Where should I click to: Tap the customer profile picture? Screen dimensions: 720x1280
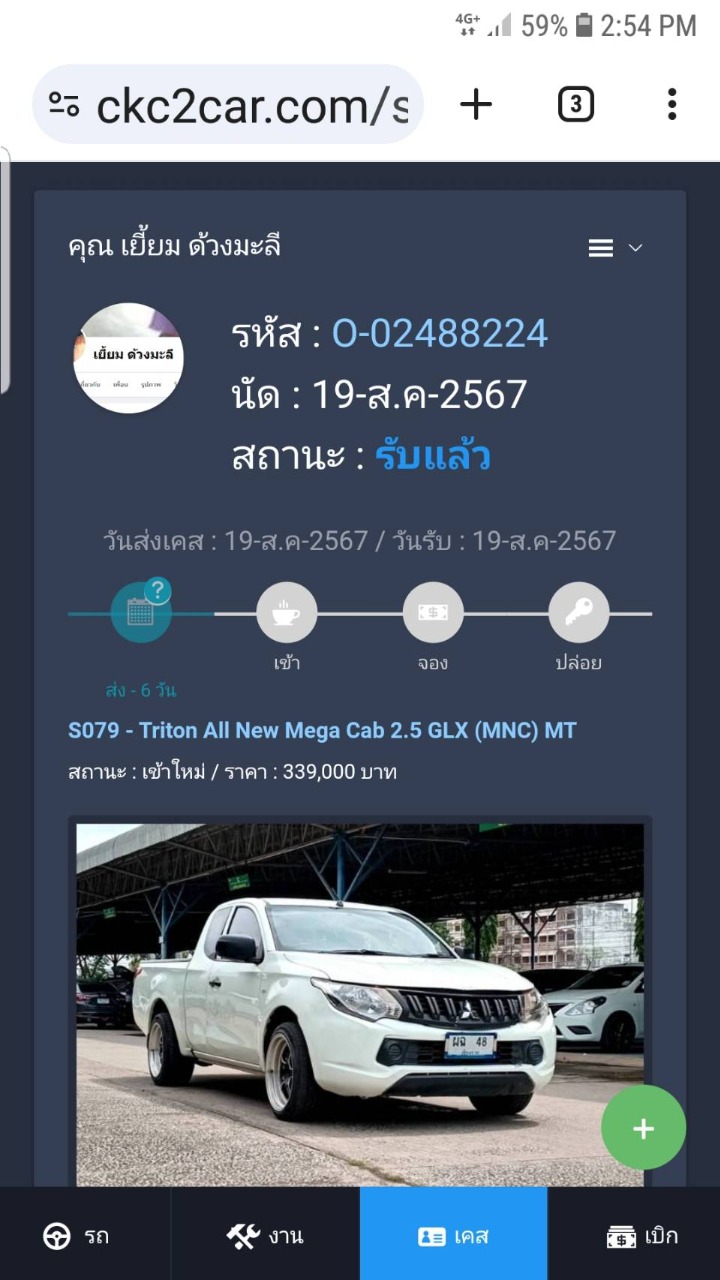click(x=128, y=358)
